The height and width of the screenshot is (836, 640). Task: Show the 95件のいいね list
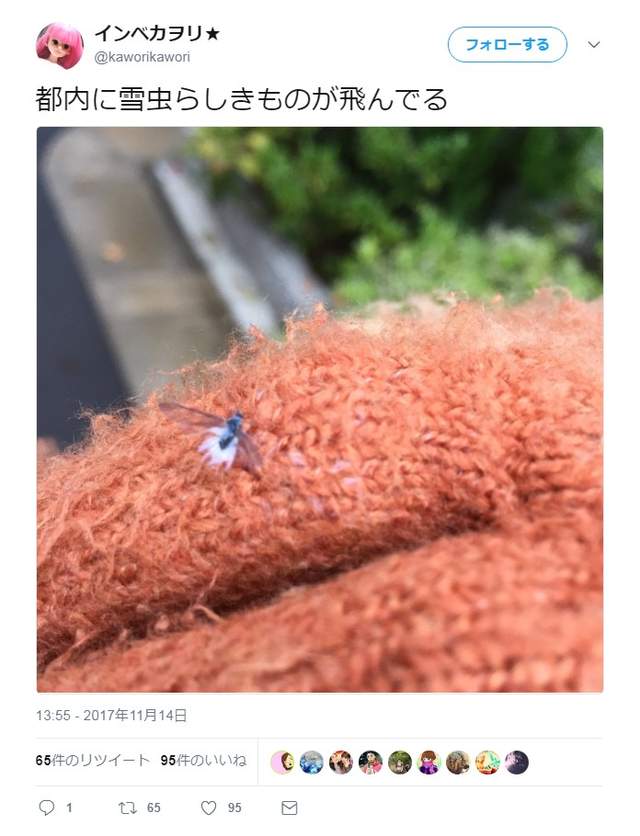pos(203,761)
